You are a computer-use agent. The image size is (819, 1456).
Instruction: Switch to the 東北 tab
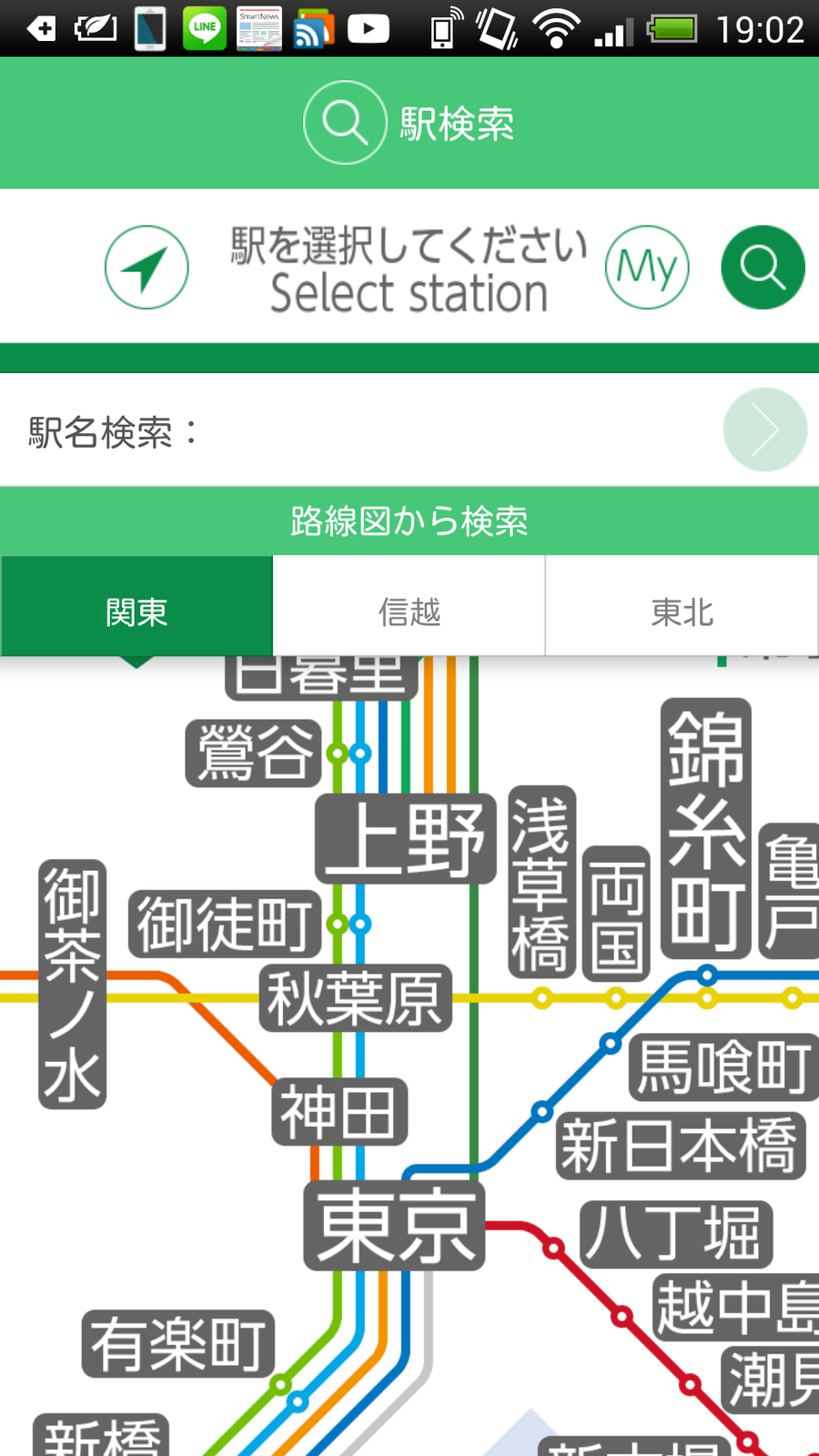click(x=682, y=612)
